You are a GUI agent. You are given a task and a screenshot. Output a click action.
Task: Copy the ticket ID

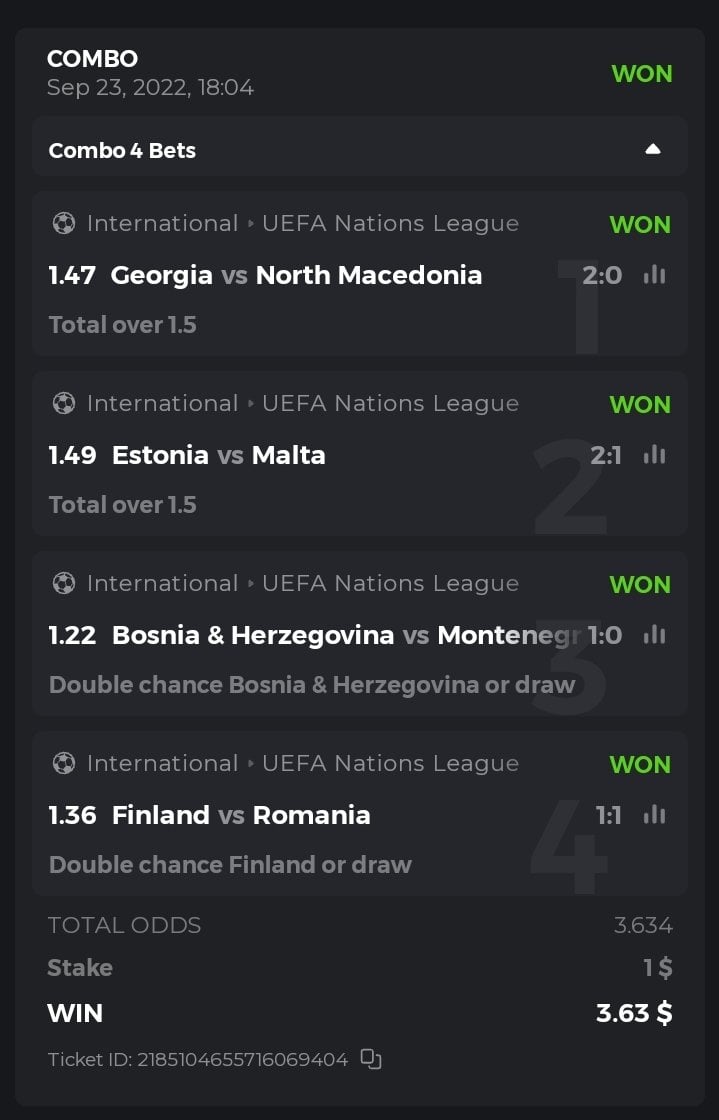point(371,1059)
